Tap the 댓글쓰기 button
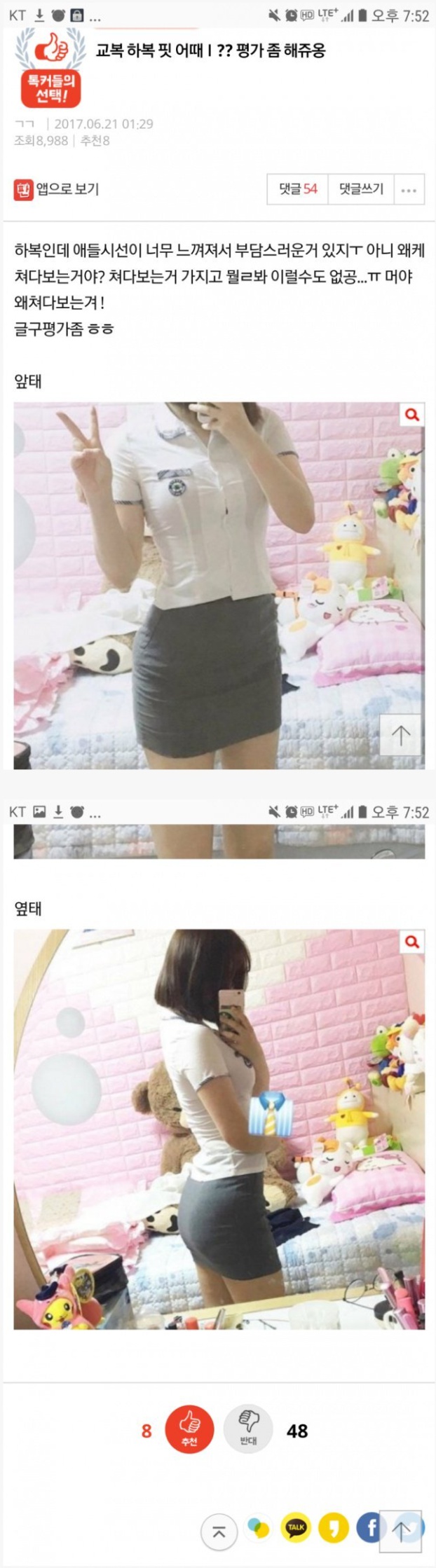The image size is (436, 1568). tap(361, 189)
